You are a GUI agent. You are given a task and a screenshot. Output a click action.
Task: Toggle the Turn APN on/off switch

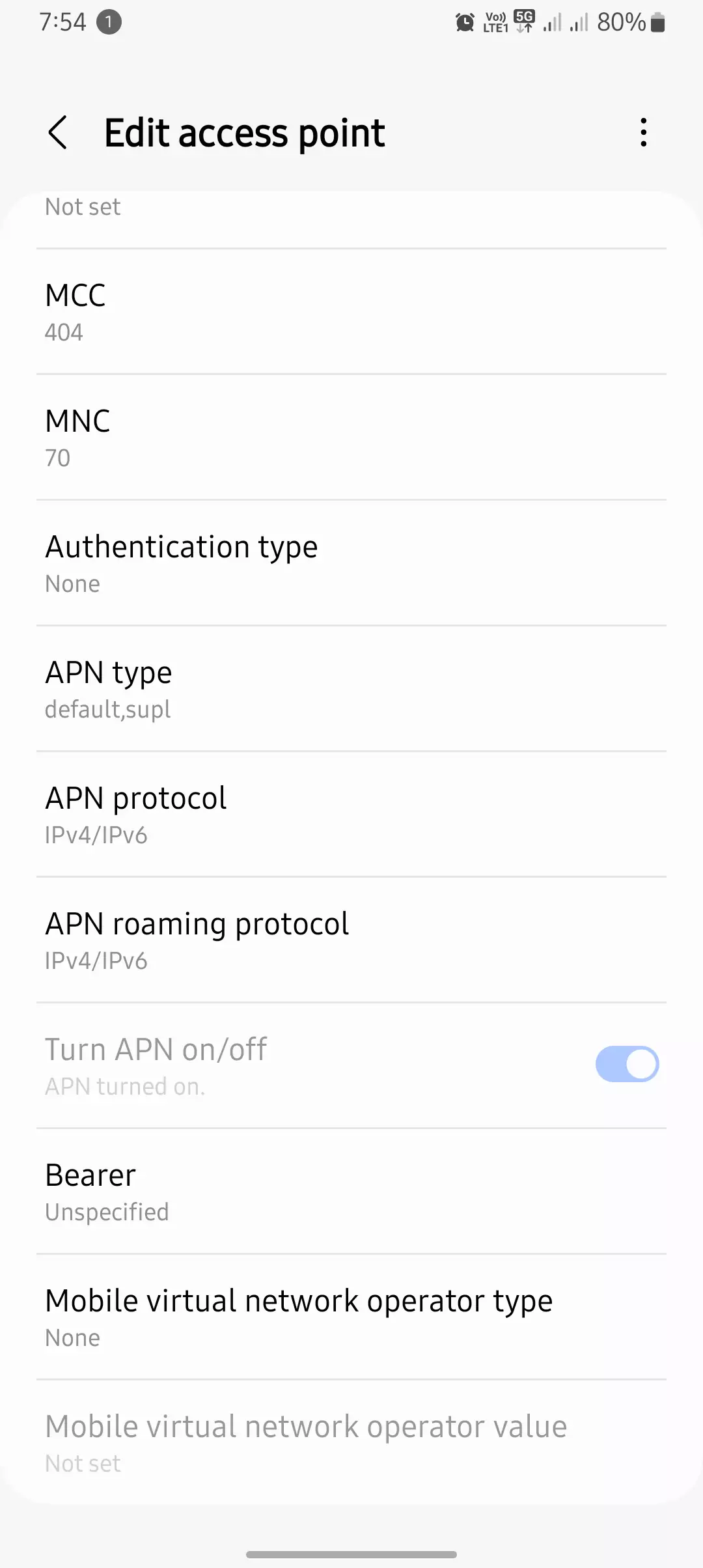[x=626, y=1064]
